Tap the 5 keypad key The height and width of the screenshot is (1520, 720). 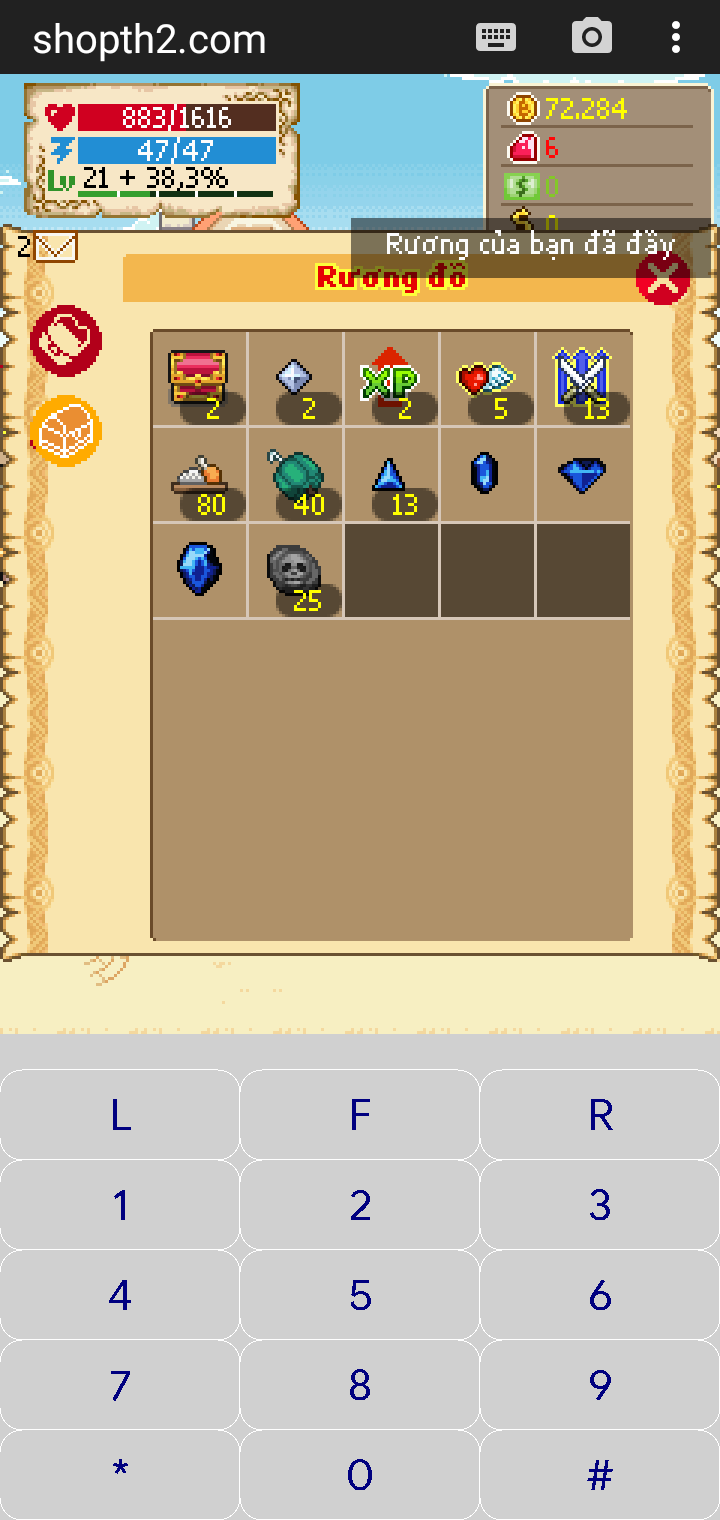coord(360,1295)
